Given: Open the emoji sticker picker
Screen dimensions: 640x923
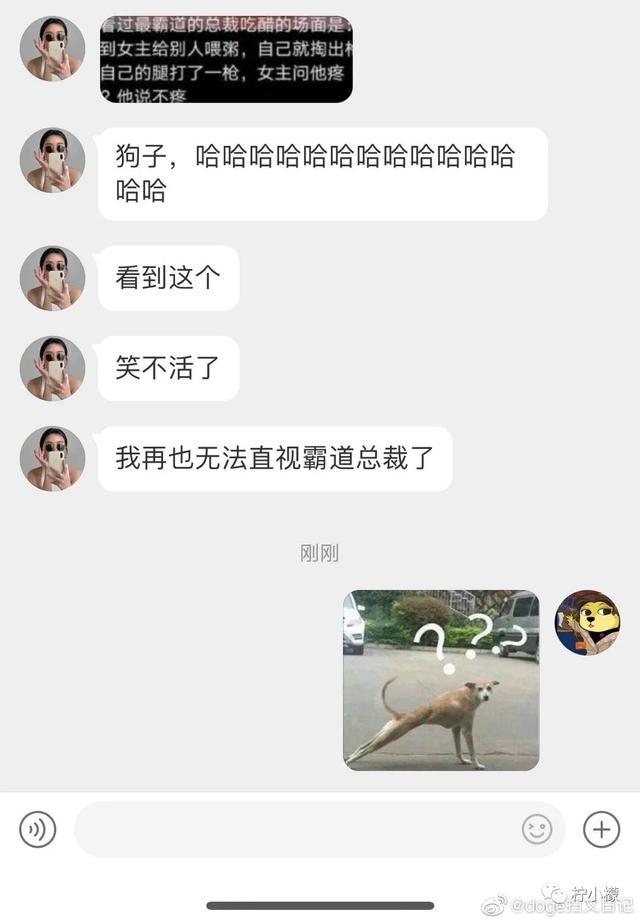Looking at the screenshot, I should point(537,829).
